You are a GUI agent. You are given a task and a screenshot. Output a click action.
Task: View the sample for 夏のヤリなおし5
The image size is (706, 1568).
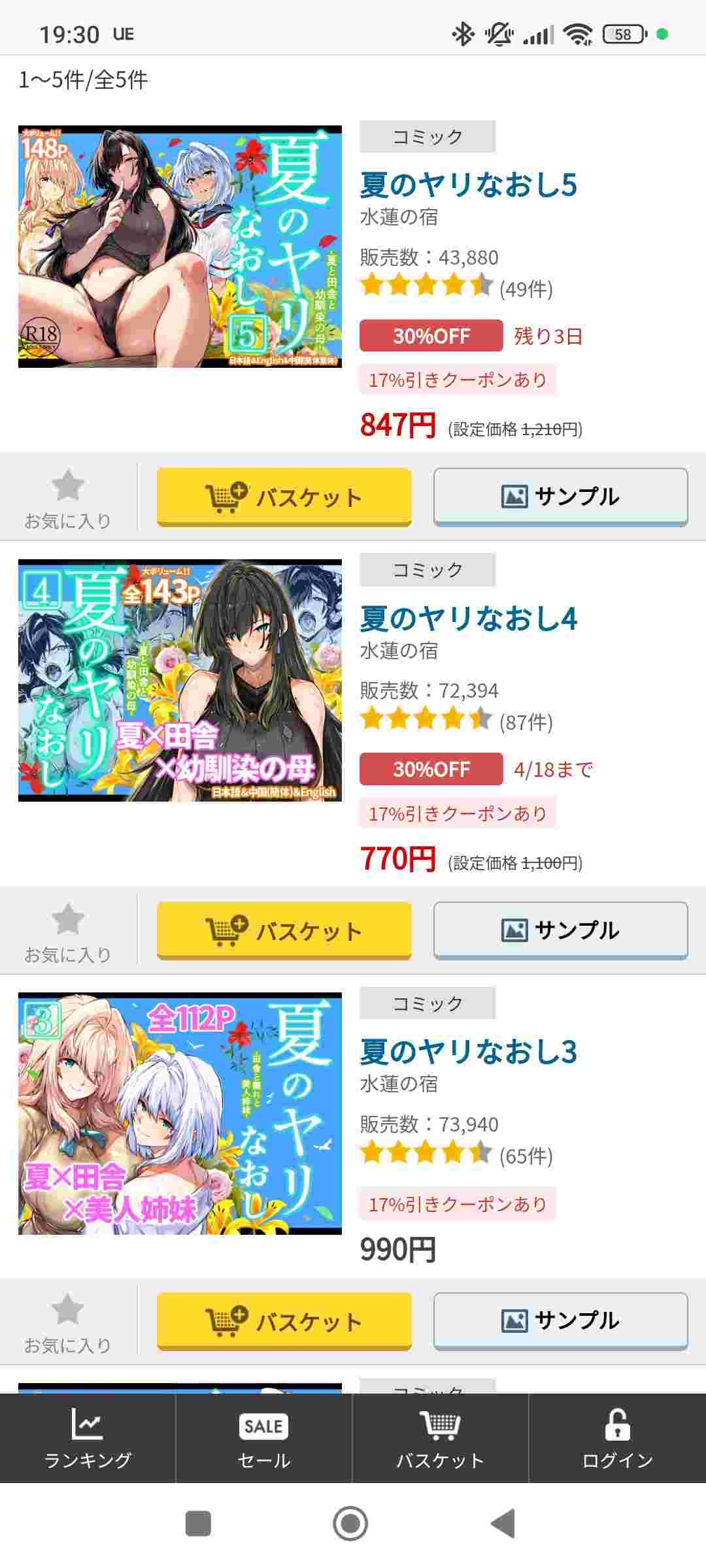pyautogui.click(x=560, y=497)
